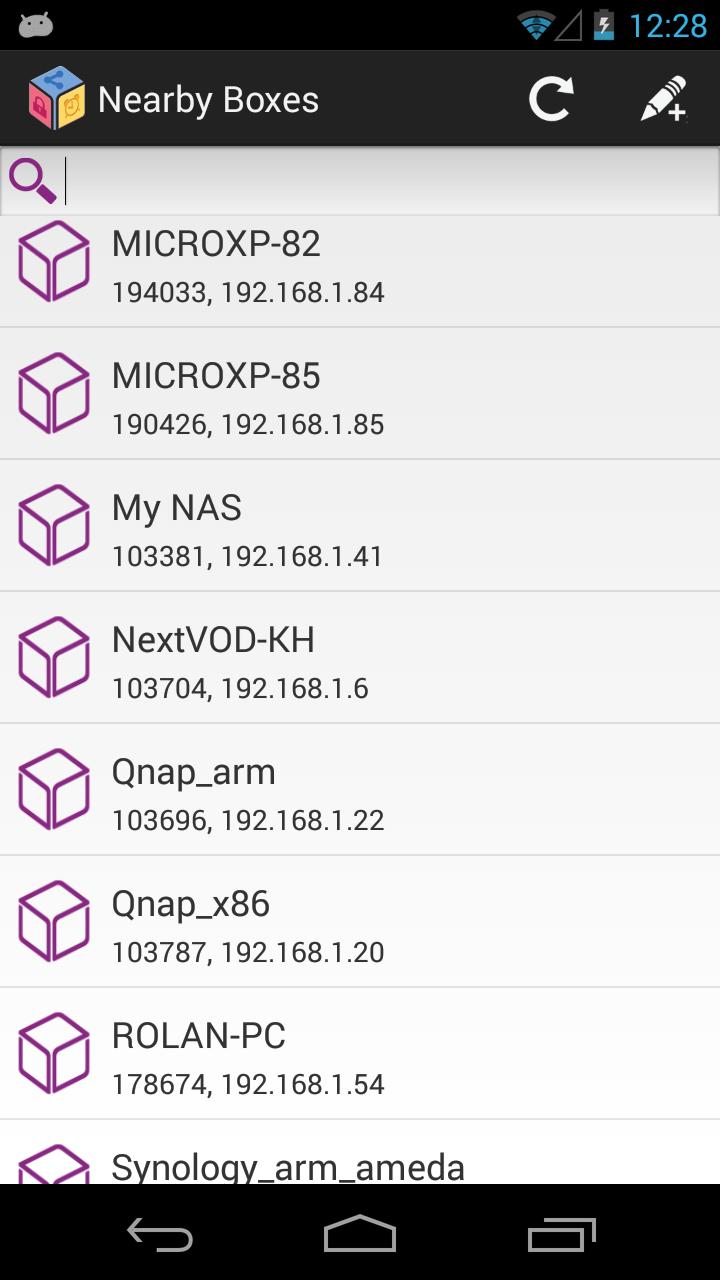Add a new box manually
Viewport: 720px width, 1280px height.
pos(663,99)
